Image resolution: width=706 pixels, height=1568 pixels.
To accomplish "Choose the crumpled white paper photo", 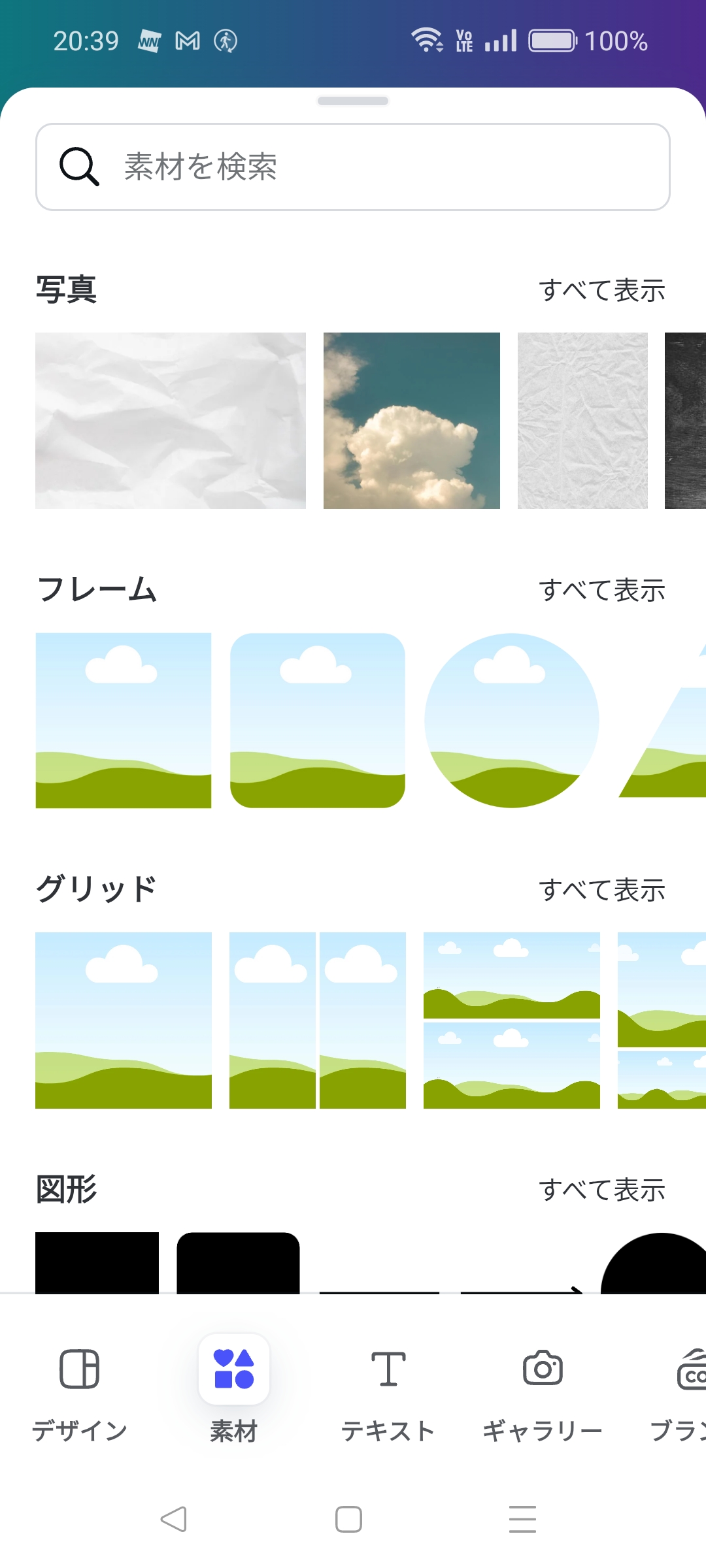I will [x=171, y=421].
